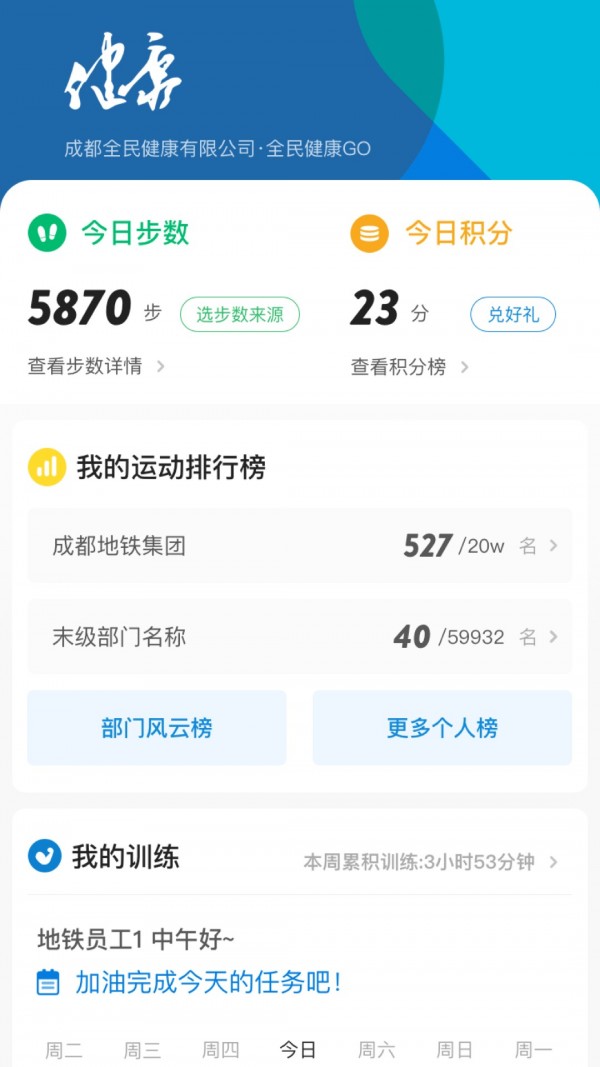
Task: Select 今日 in the week row
Action: 298,1049
